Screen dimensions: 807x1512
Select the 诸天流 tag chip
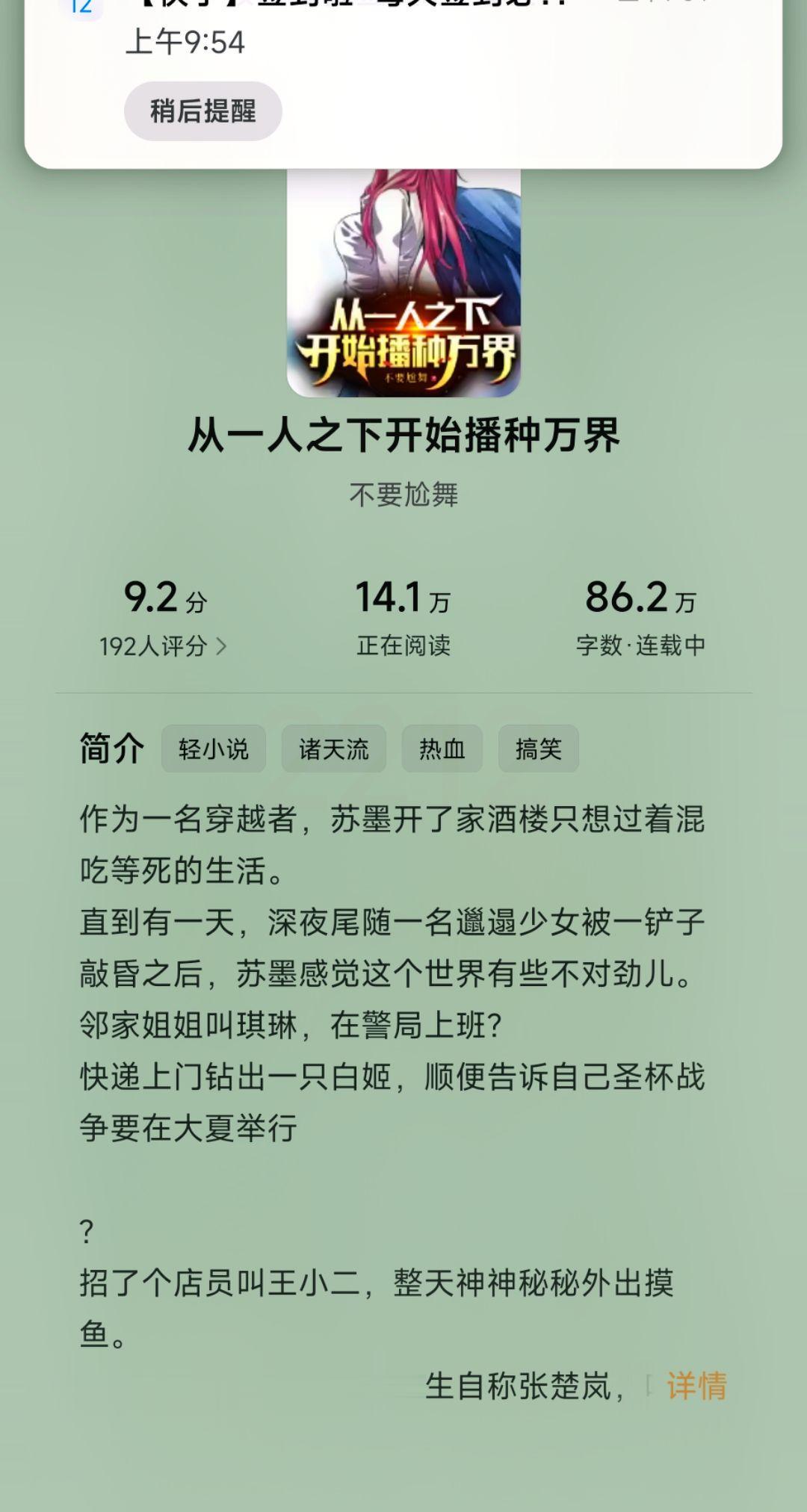pos(333,749)
